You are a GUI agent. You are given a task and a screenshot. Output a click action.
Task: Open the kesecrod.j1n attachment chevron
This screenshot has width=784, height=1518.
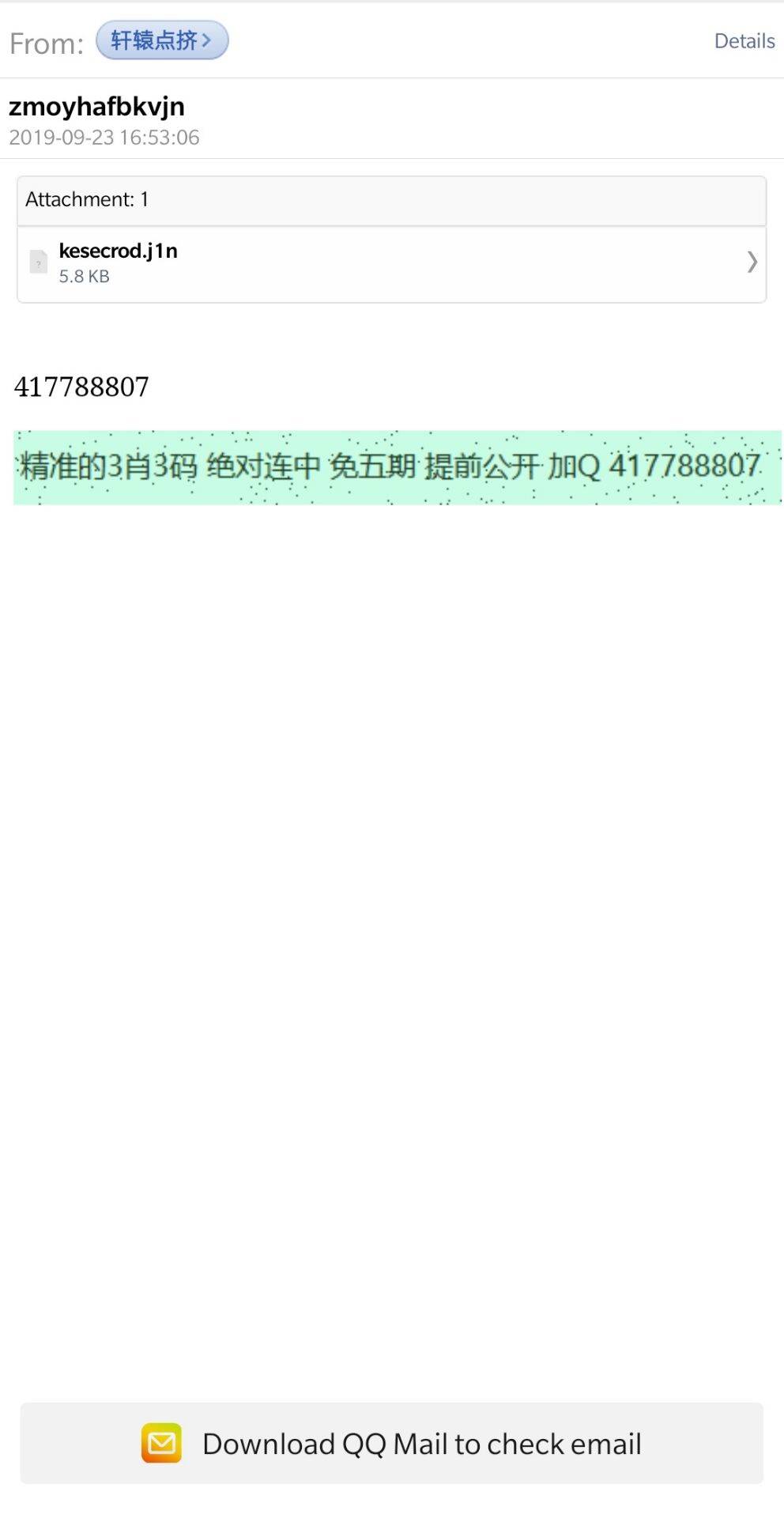click(x=750, y=262)
